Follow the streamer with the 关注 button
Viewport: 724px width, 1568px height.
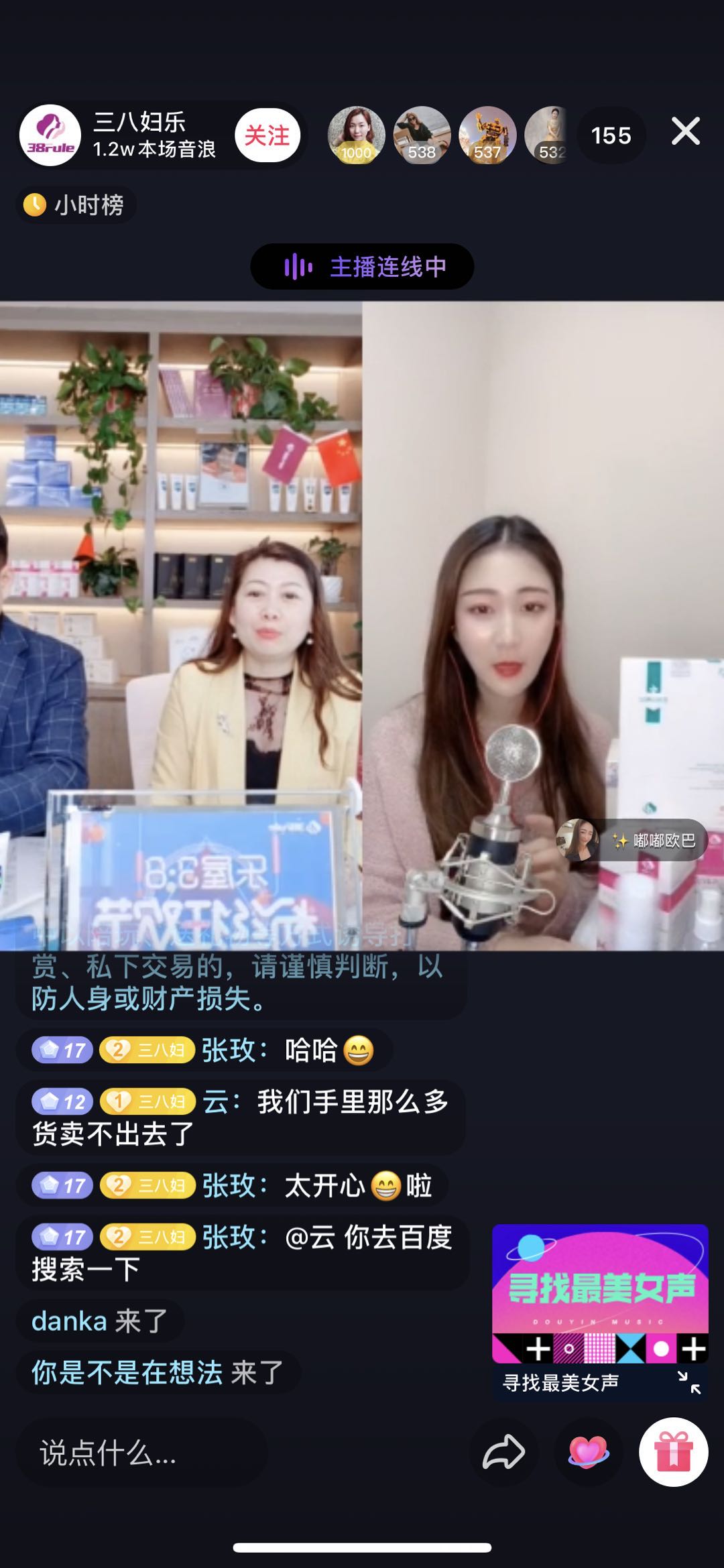click(x=267, y=135)
